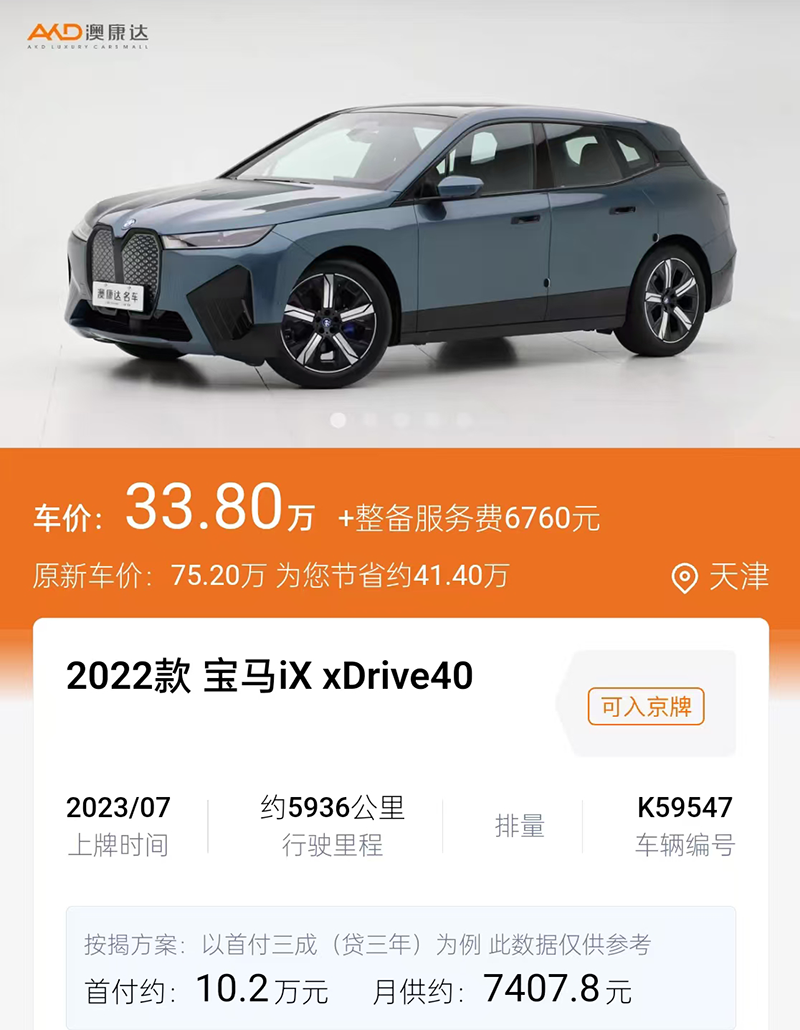Tap the photo carousel page indicator dots
The height and width of the screenshot is (1030, 800).
[x=400, y=420]
